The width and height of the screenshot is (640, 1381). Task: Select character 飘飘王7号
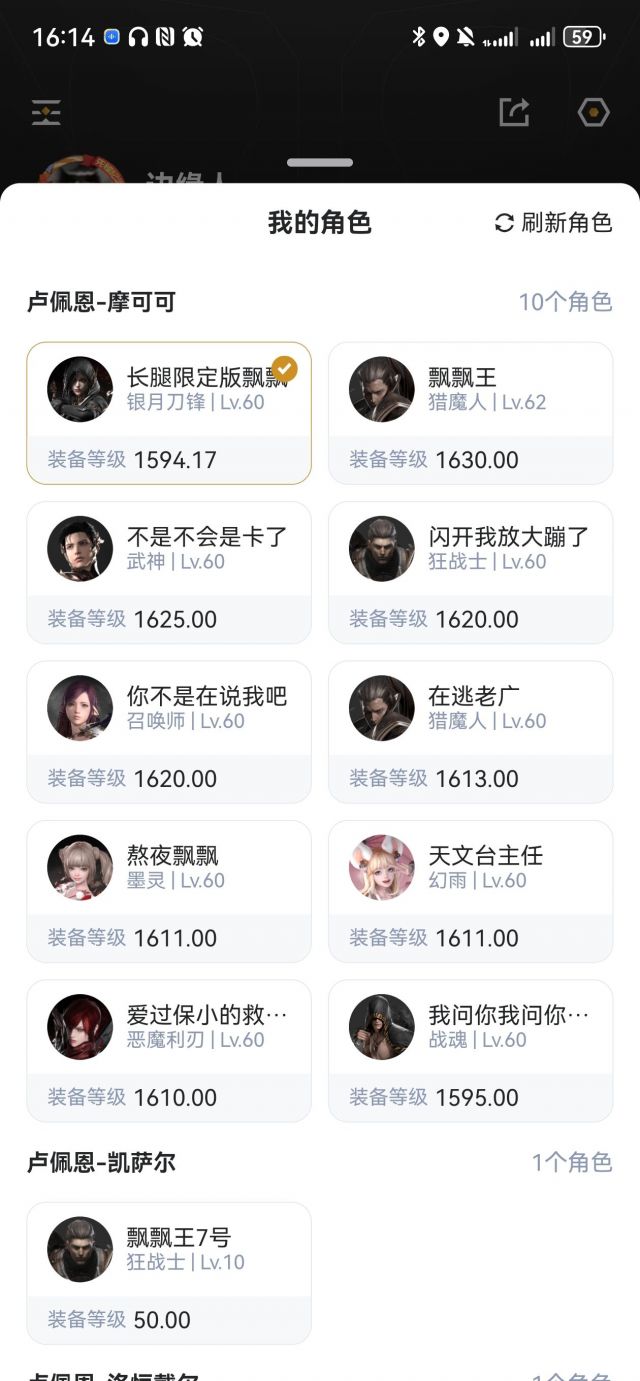pos(169,1273)
